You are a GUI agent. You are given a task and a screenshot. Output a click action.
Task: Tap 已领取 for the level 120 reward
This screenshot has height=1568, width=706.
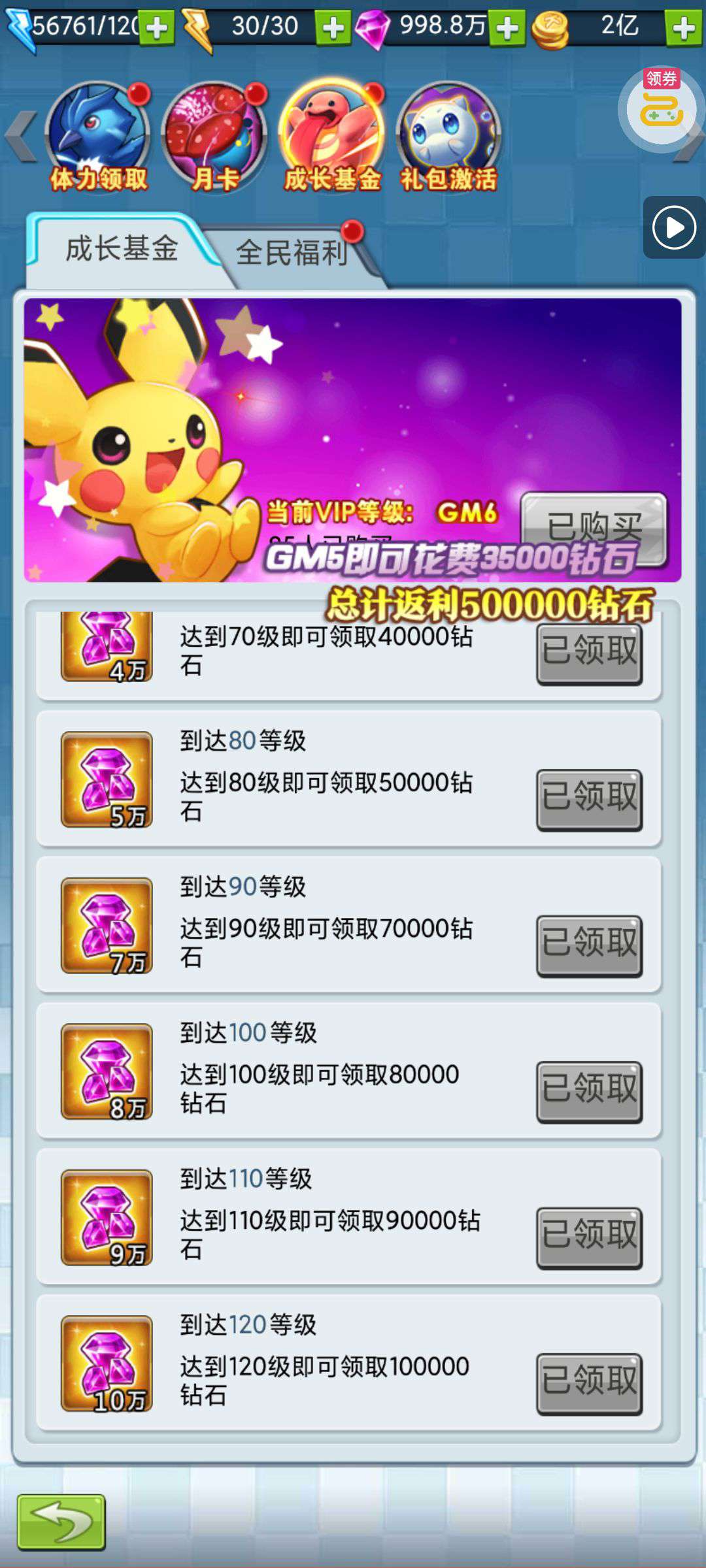click(x=589, y=1383)
